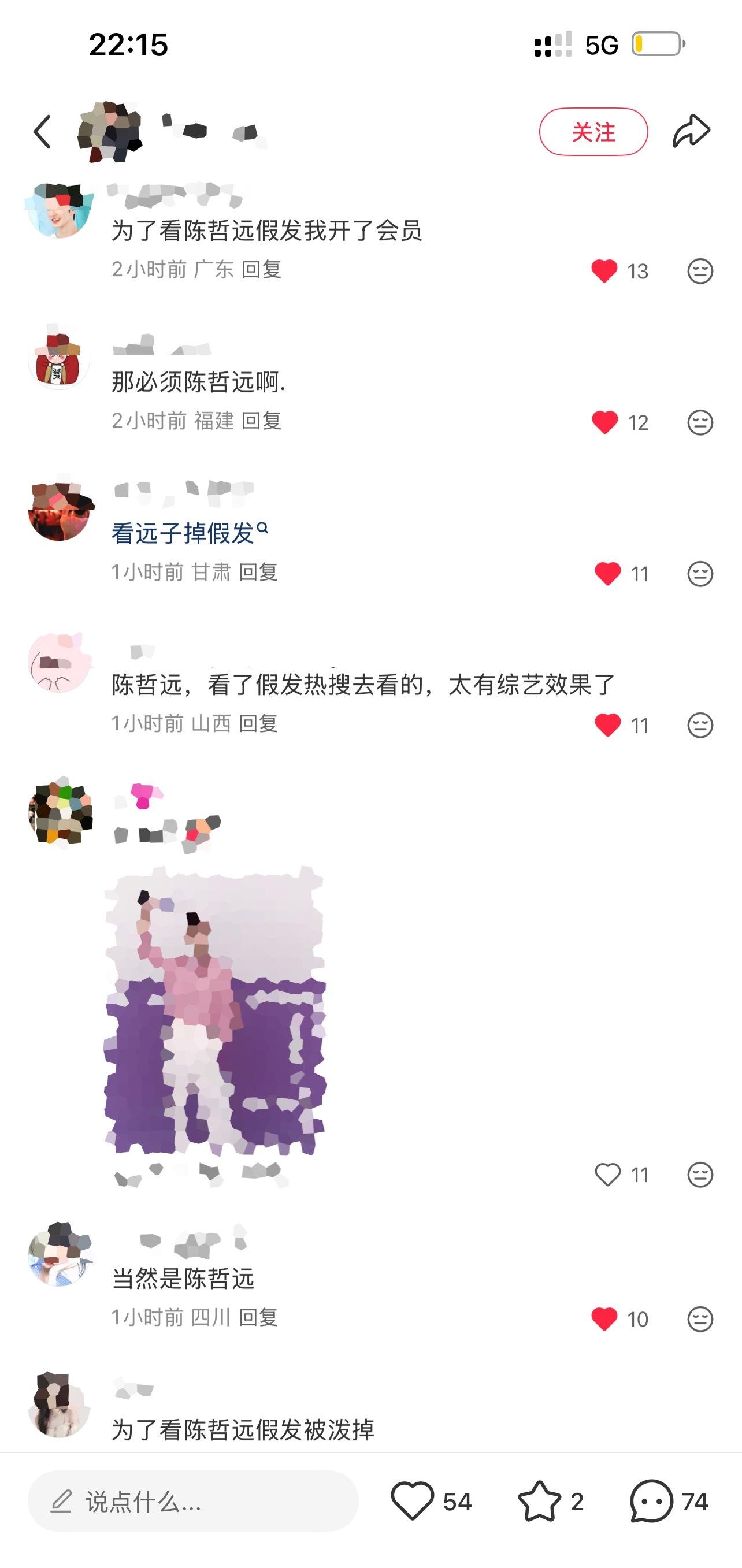Screen dimensions: 742x1568
Task: Reply to the comment from 甘肃
Action: 258,572
